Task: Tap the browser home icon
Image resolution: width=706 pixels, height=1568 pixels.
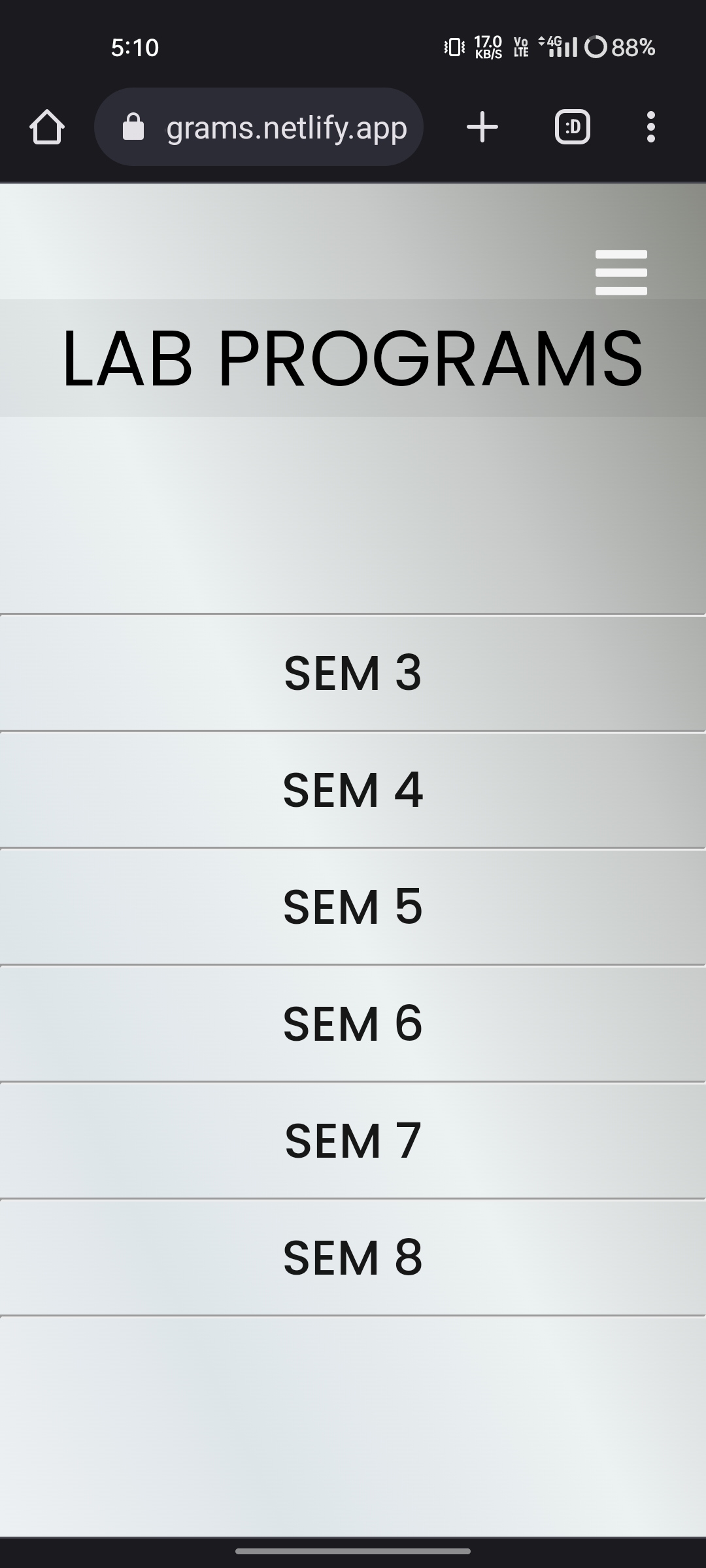Action: click(47, 127)
